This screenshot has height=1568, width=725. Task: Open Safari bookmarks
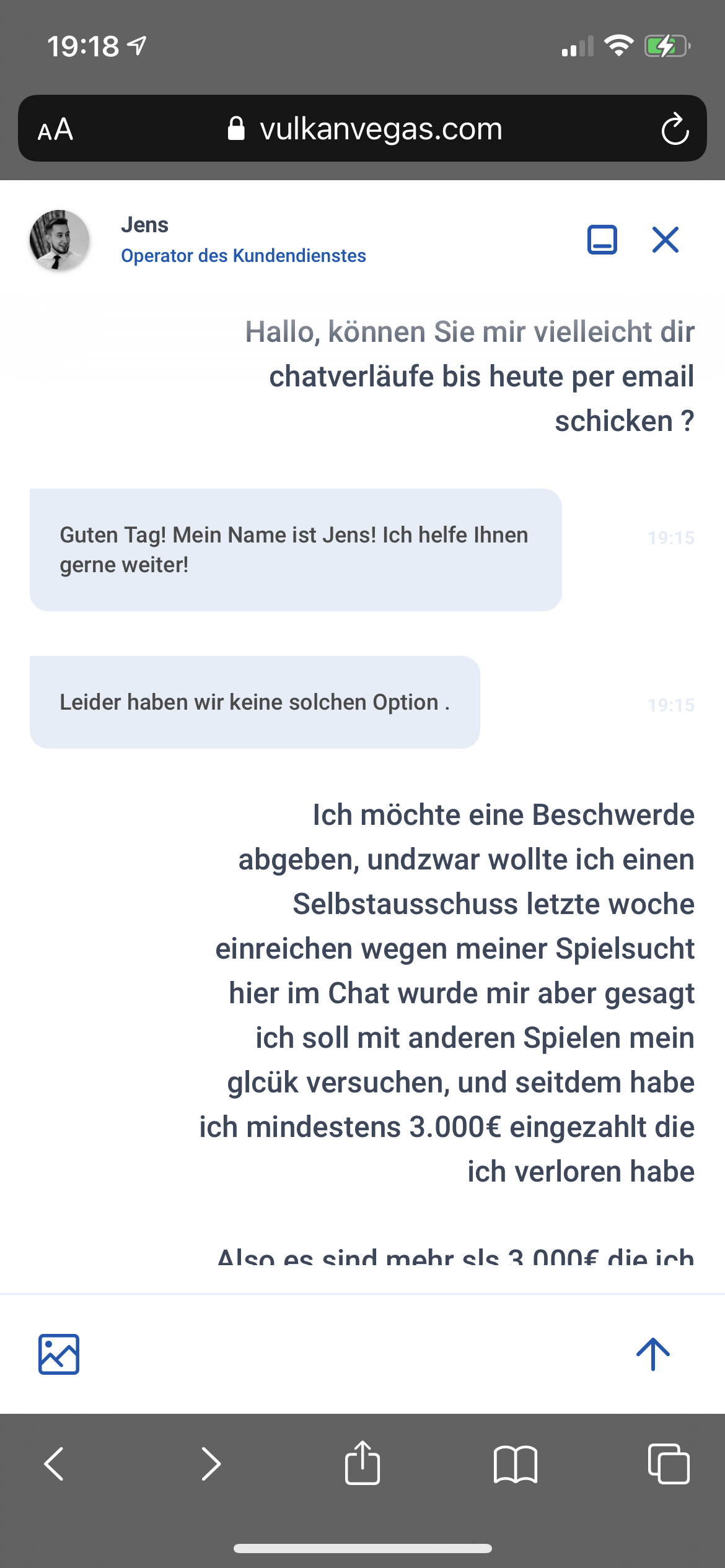pos(516,1464)
